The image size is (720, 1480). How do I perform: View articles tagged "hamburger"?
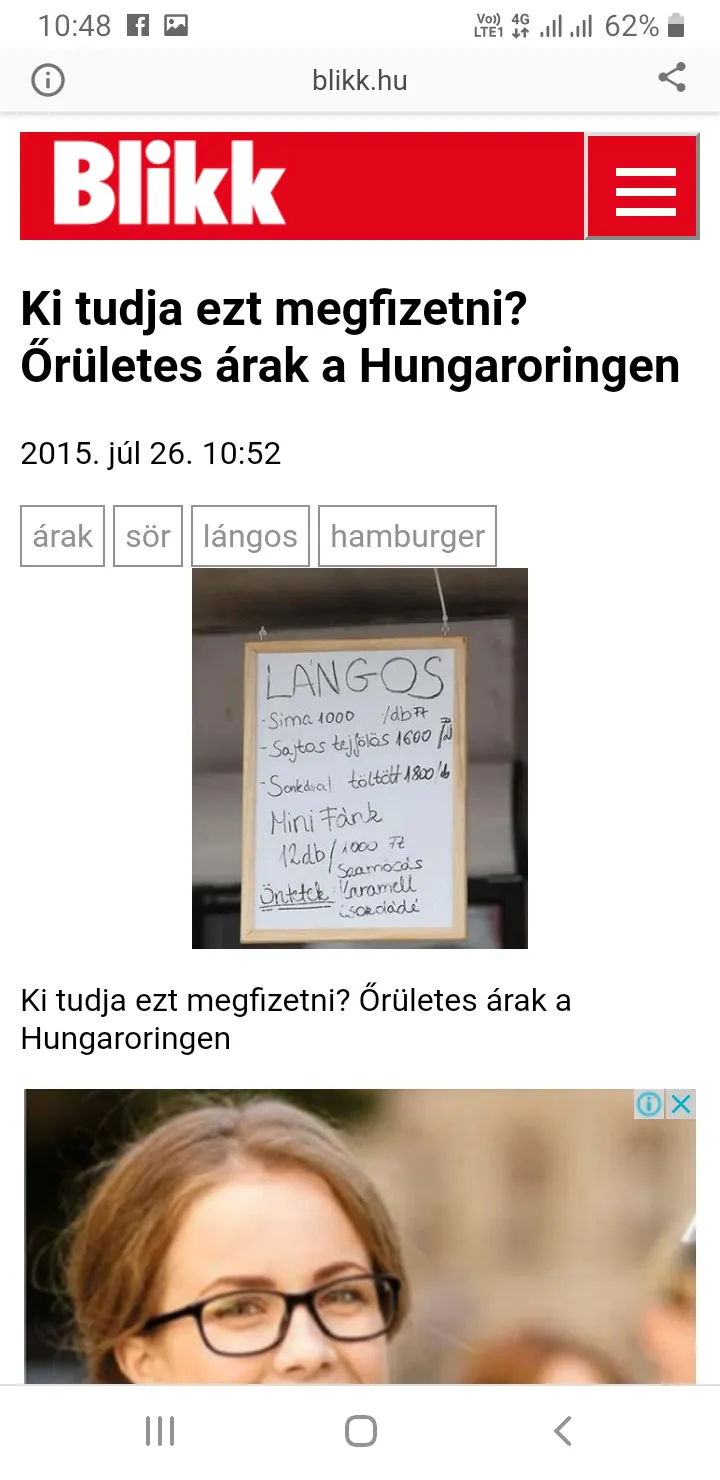tap(407, 537)
